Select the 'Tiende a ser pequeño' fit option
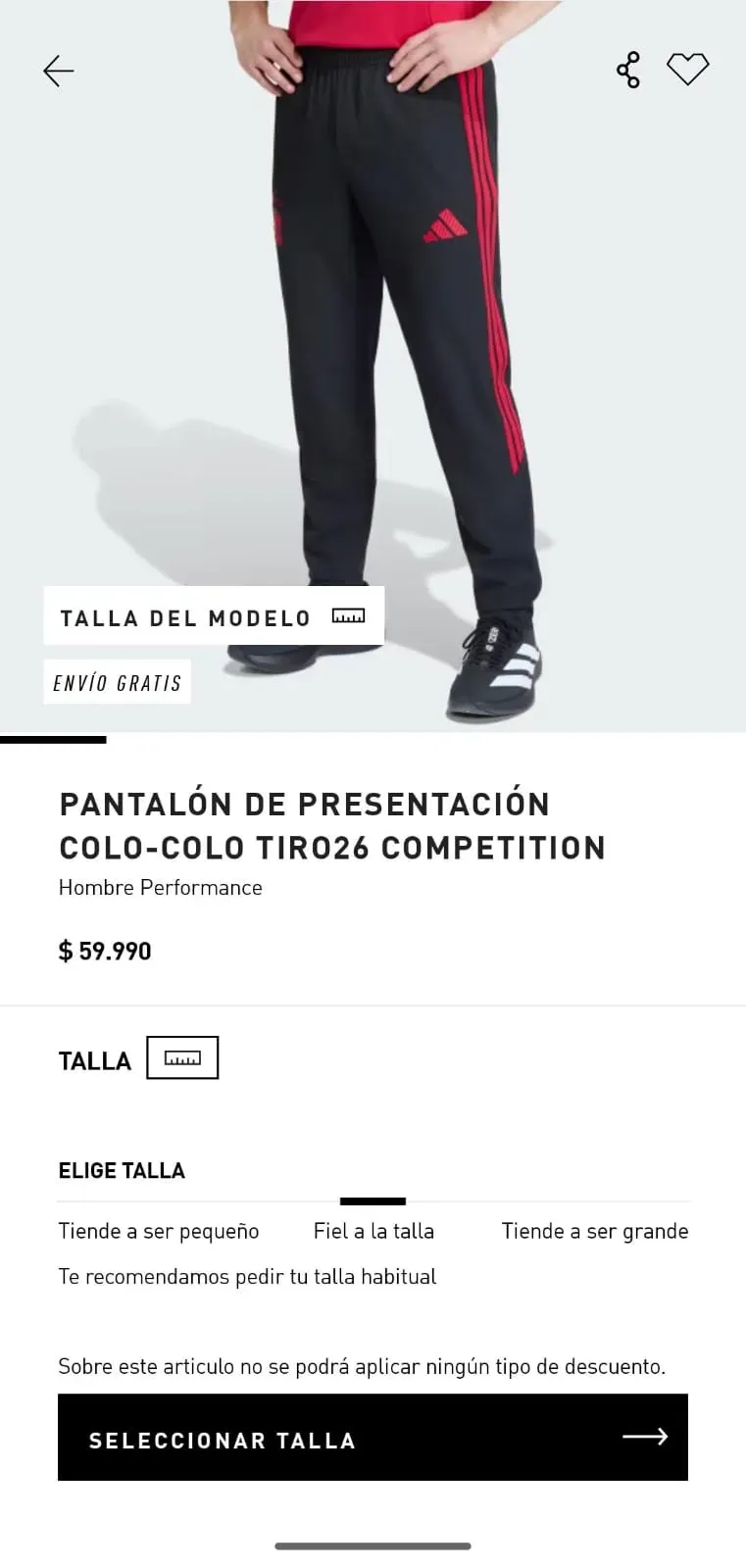 159,1231
